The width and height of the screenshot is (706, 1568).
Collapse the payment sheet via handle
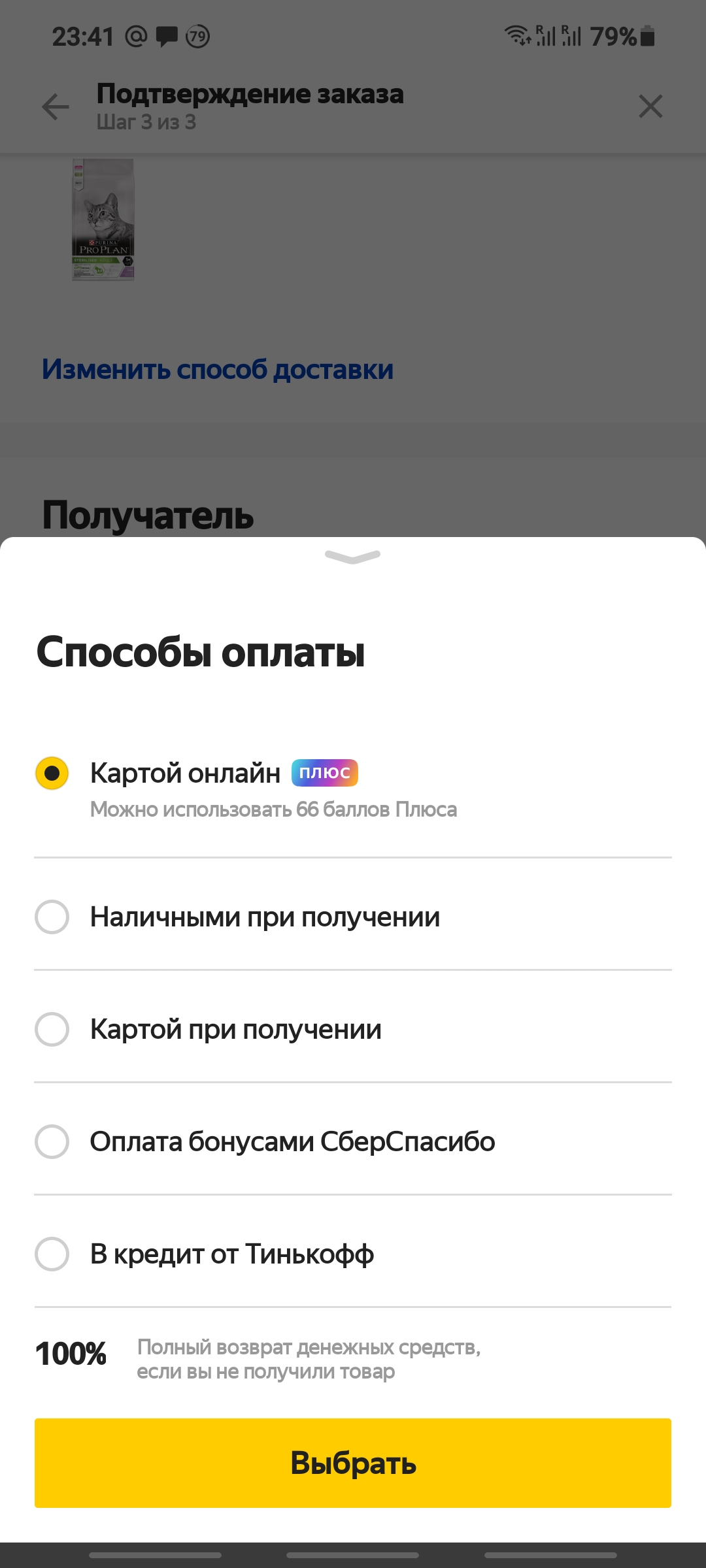pos(353,557)
